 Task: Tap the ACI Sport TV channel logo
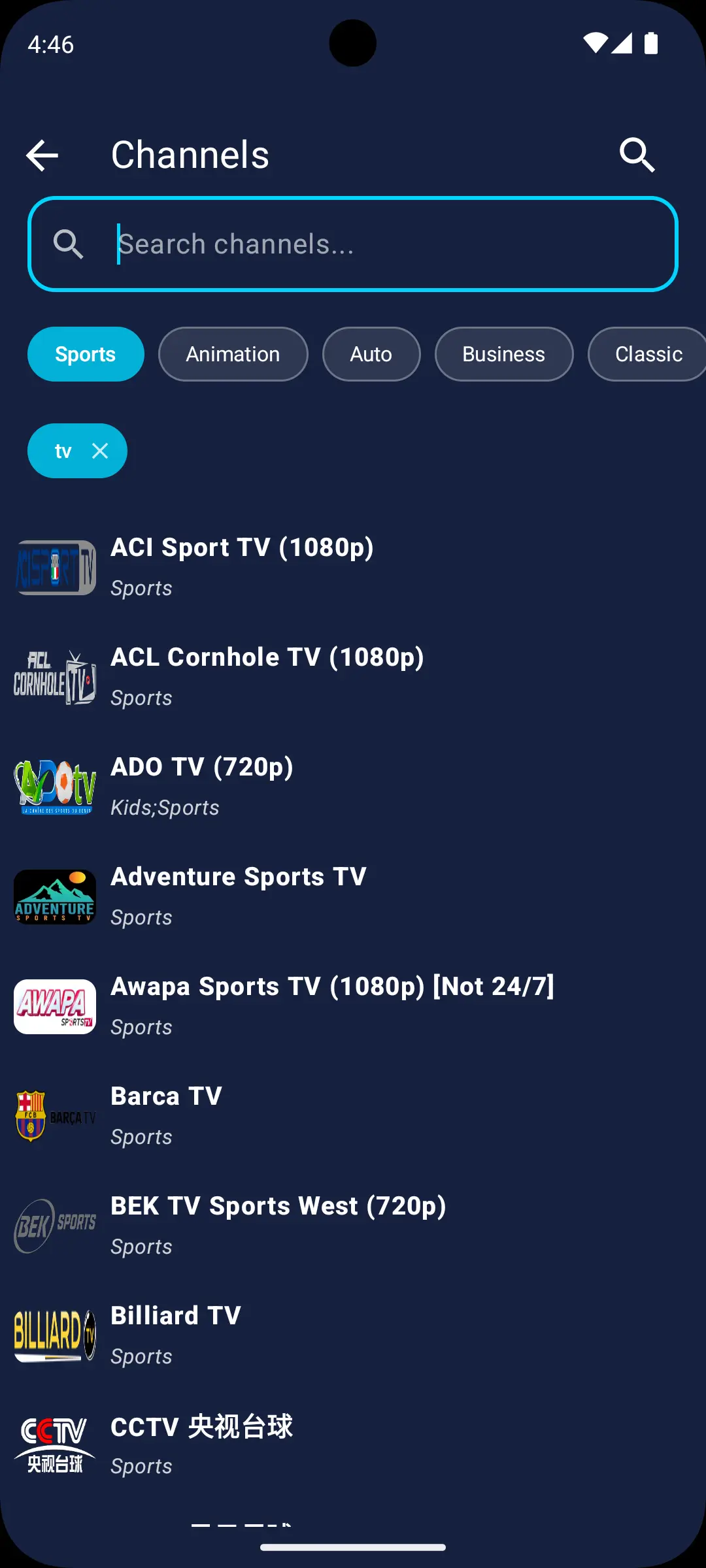tap(54, 568)
